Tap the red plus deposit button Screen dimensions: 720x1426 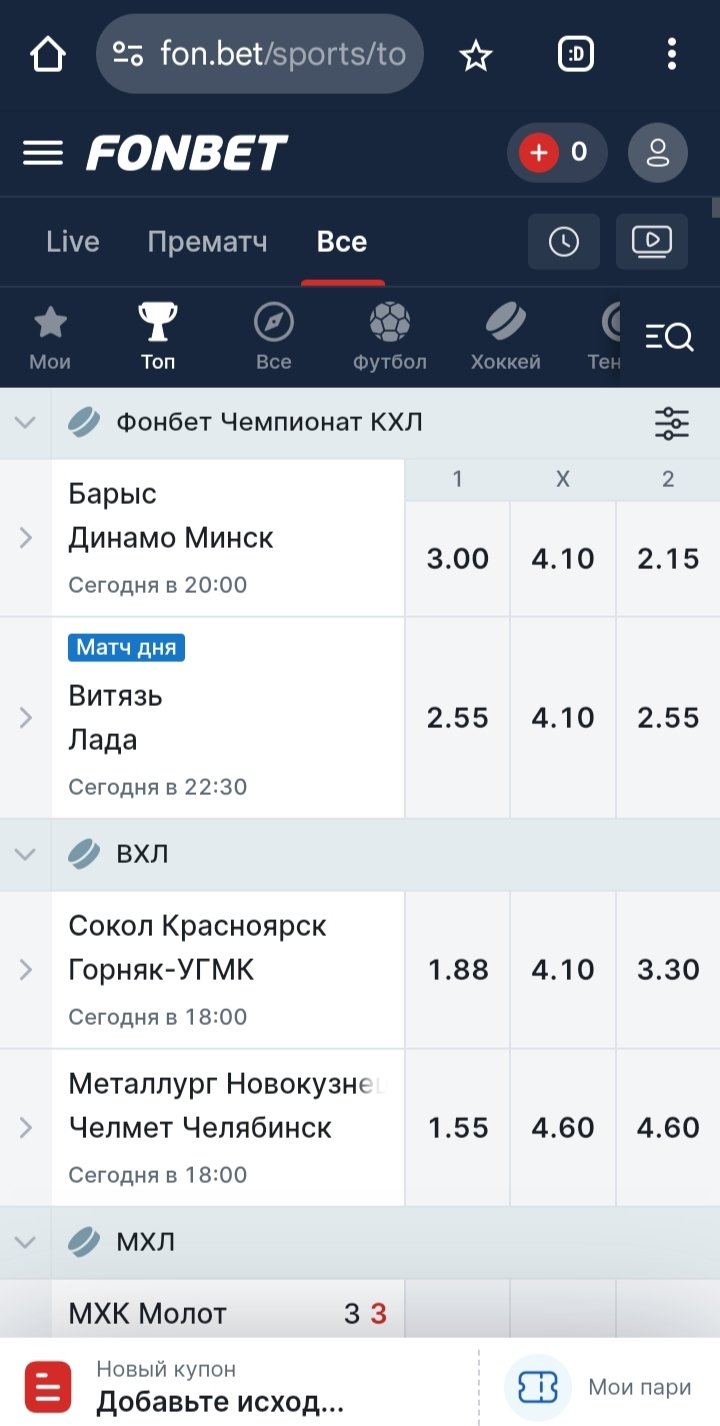[539, 153]
